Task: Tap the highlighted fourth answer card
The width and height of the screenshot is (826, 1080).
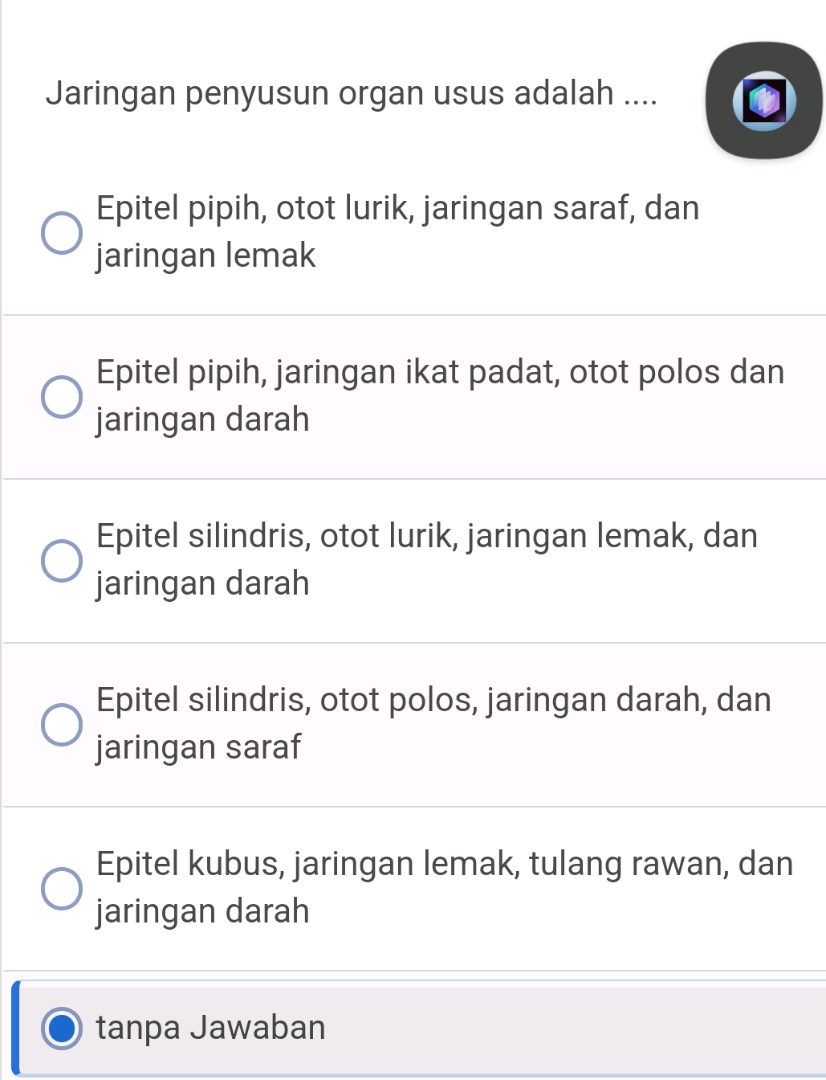Action: [x=413, y=724]
